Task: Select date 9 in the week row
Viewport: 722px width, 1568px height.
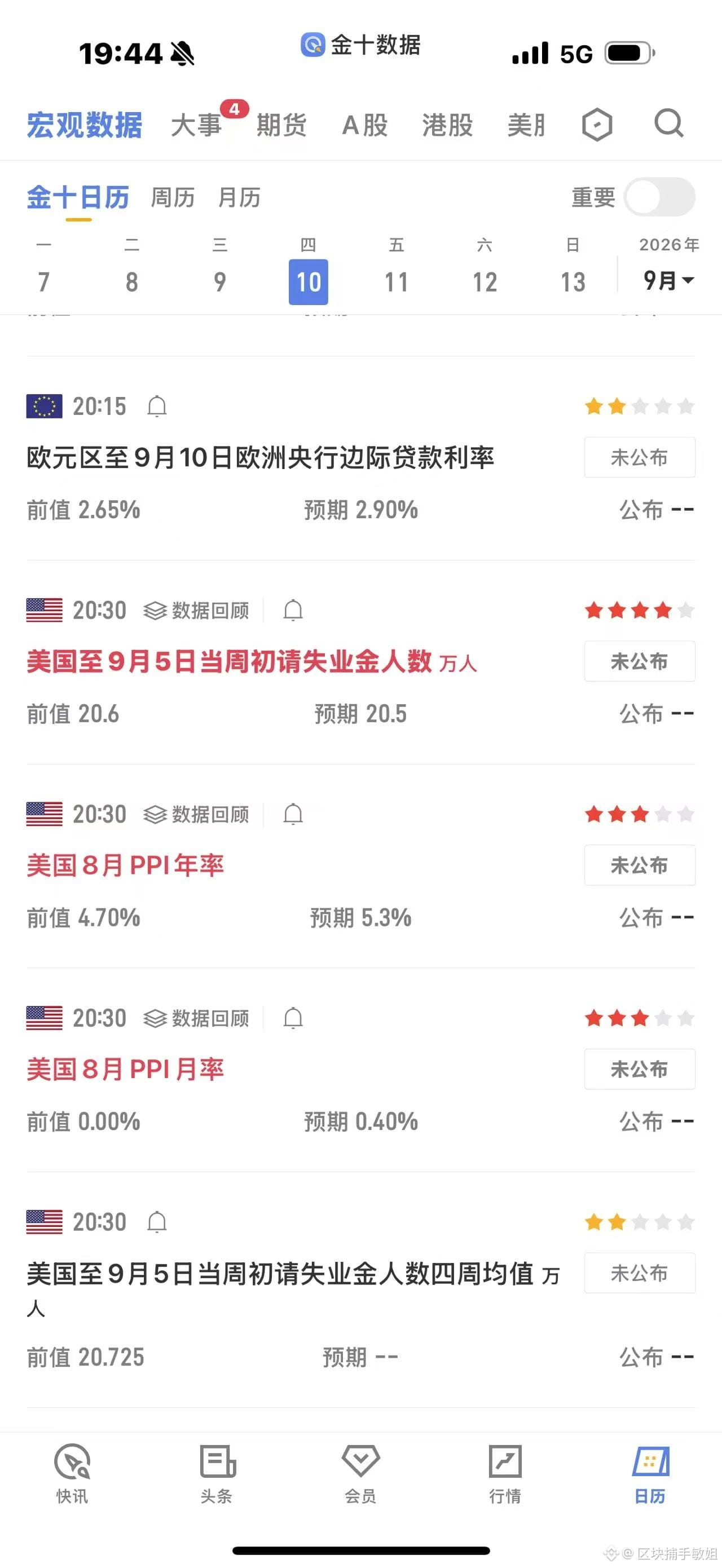Action: [220, 282]
